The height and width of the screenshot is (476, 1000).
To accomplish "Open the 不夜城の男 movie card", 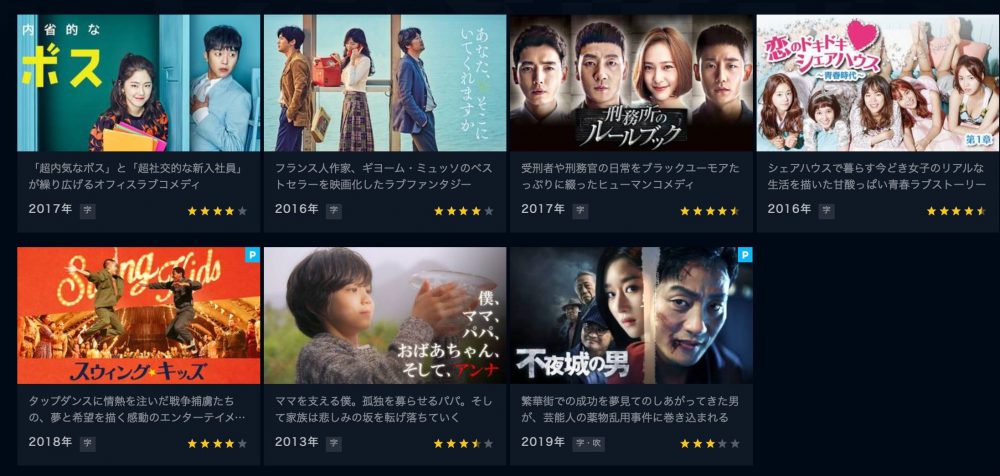I will [x=631, y=315].
